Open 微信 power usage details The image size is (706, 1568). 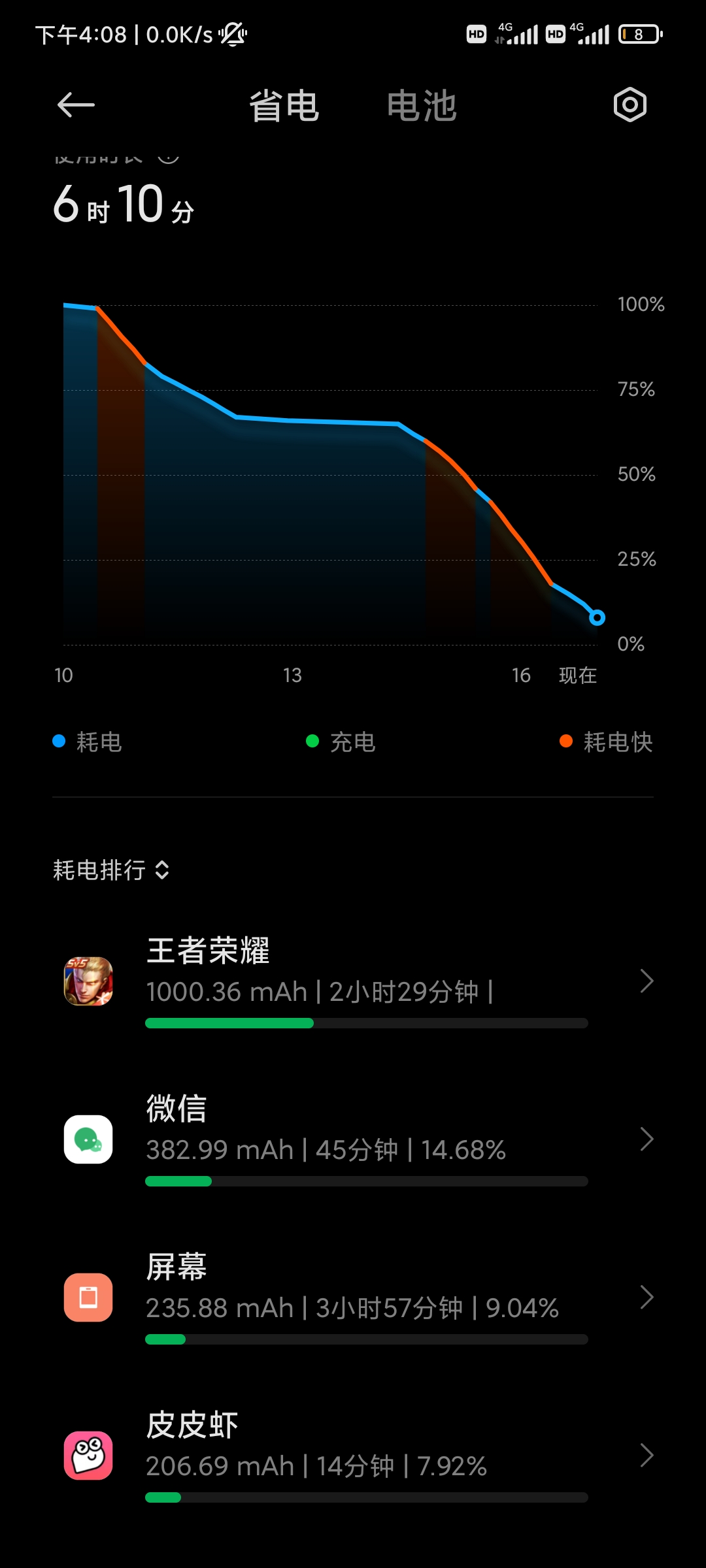click(353, 1139)
